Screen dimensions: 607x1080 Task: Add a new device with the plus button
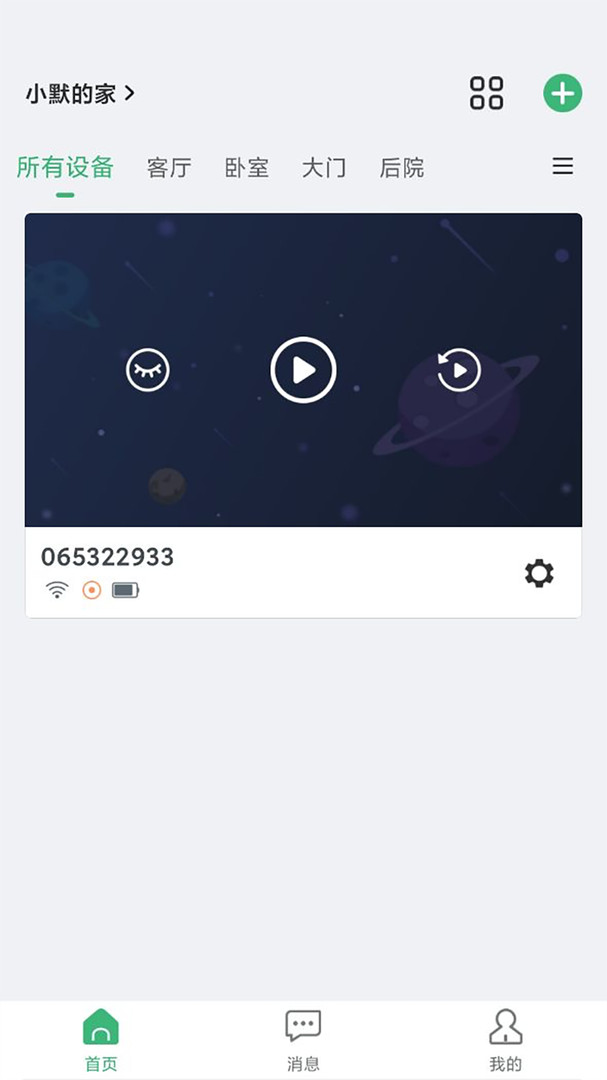click(x=562, y=93)
